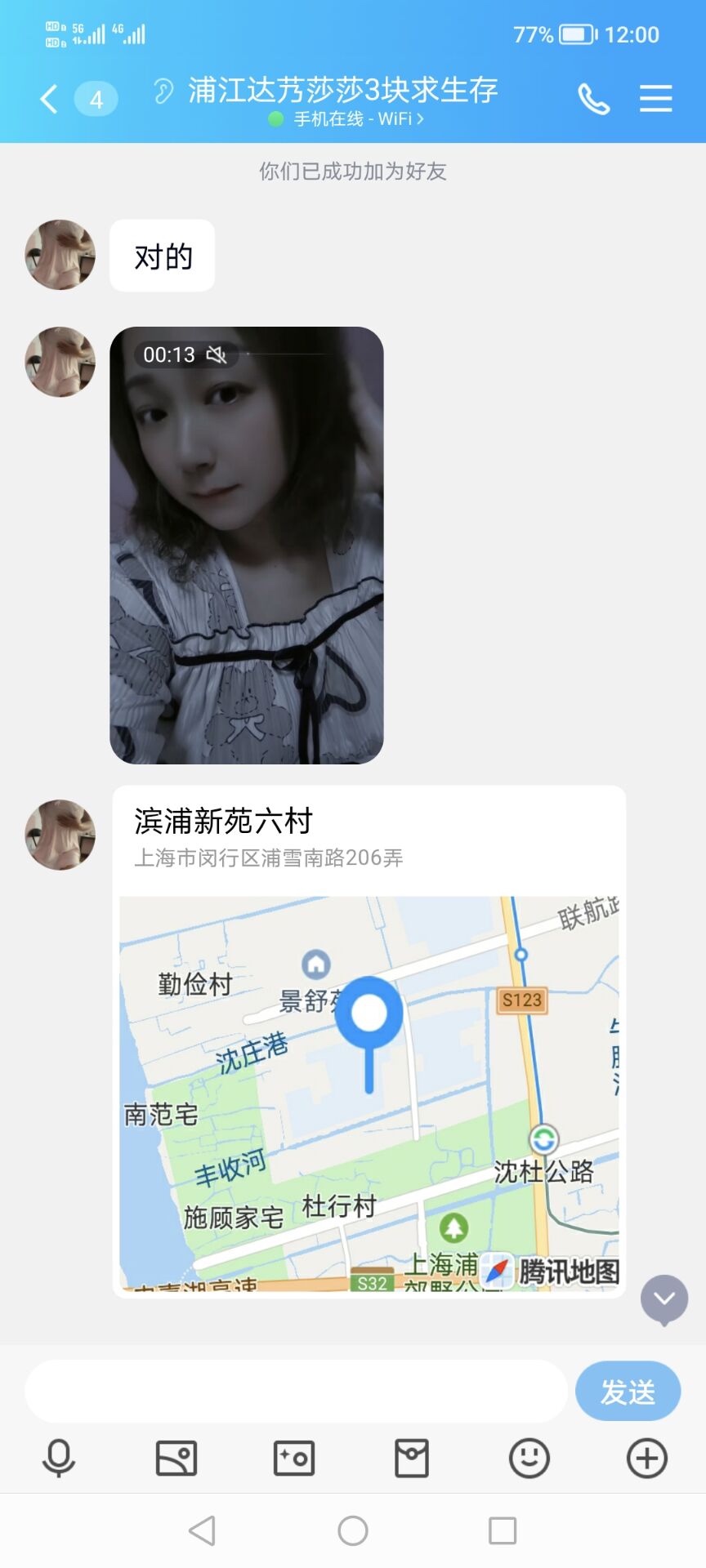Tap the scroll-to-bottom chevron bubble

click(x=664, y=1300)
